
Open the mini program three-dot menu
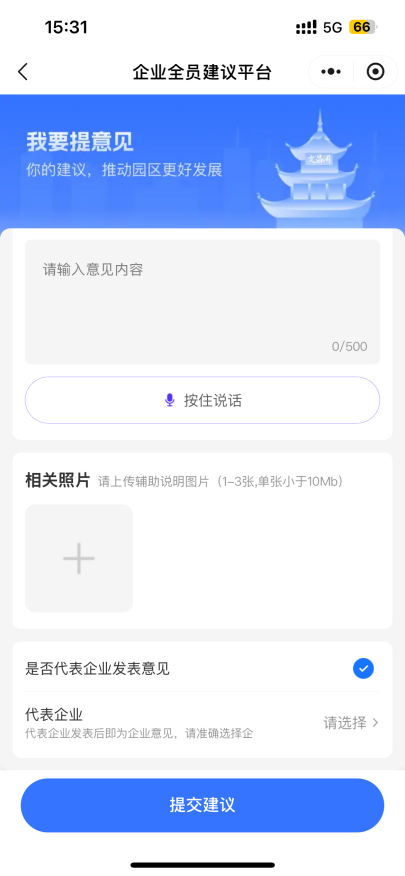point(331,72)
